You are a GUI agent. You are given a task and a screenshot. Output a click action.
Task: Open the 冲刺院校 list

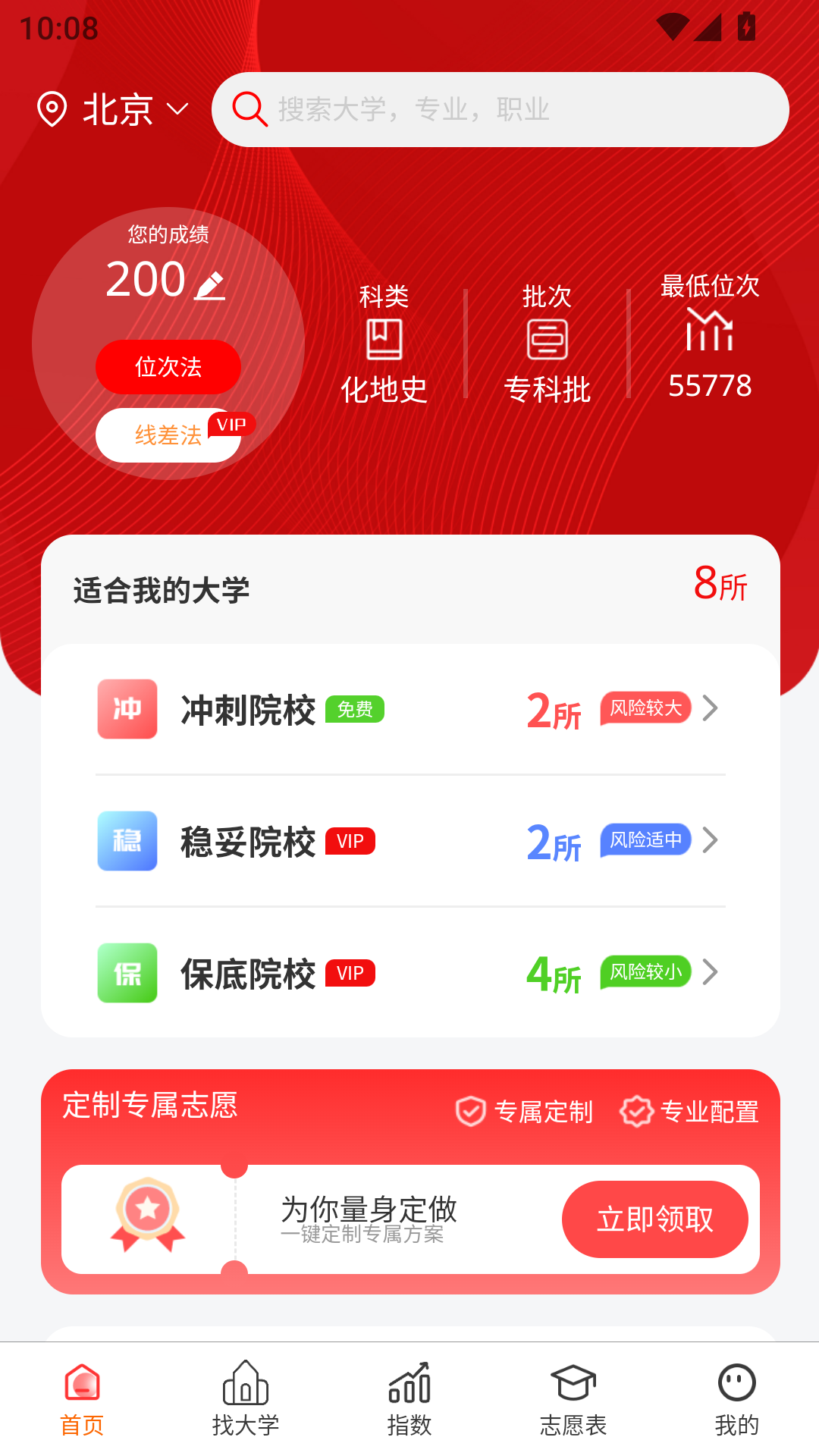pos(409,710)
